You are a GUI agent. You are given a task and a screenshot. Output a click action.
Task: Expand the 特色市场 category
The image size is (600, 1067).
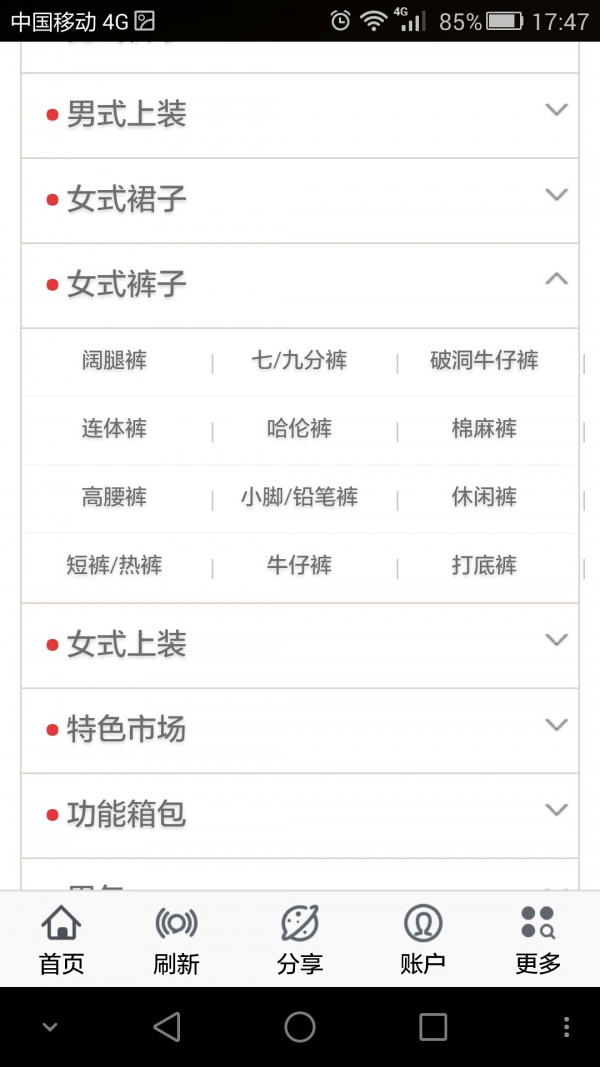(x=299, y=730)
